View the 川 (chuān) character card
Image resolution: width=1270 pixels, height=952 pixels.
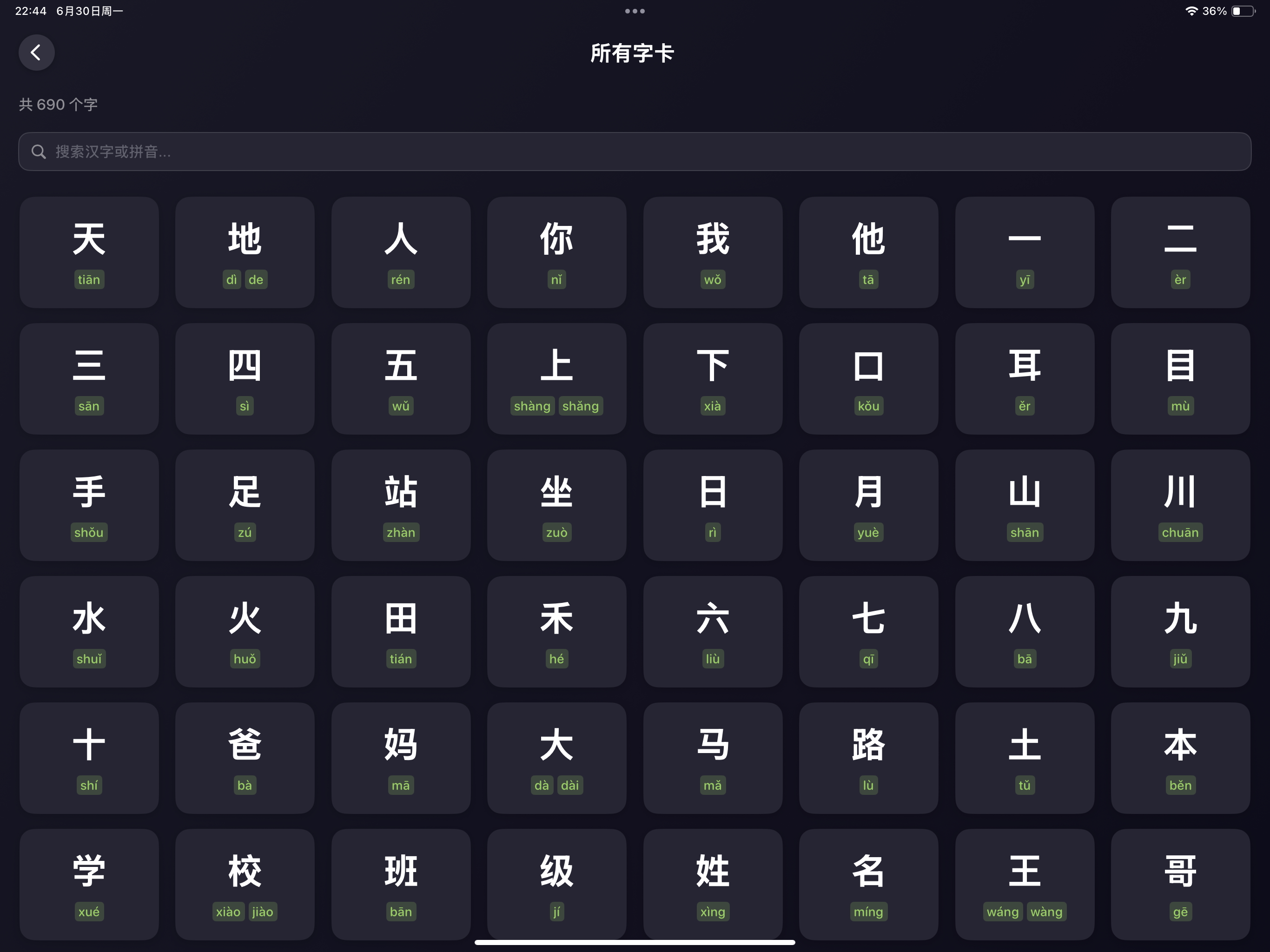pos(1180,505)
